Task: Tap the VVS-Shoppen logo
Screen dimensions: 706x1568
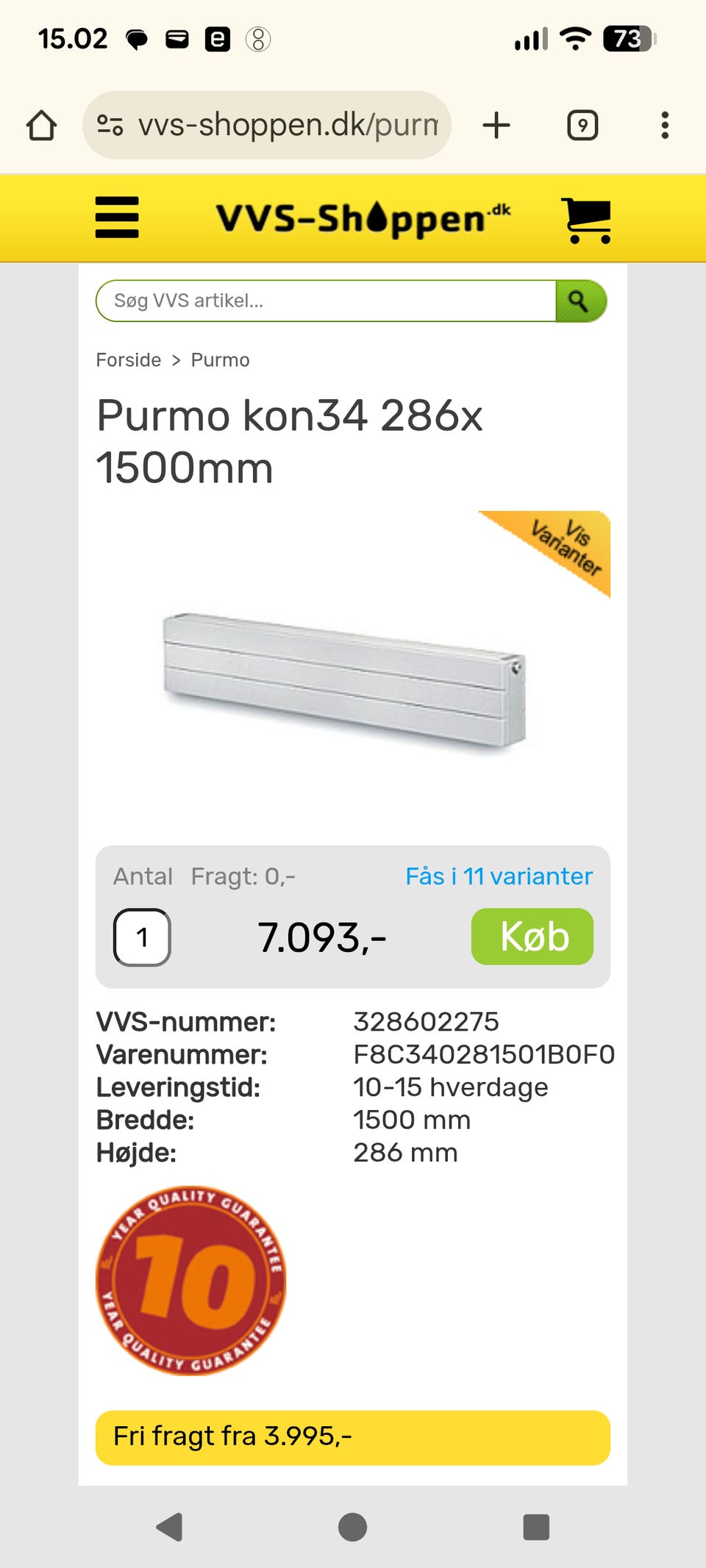Action: 363,219
